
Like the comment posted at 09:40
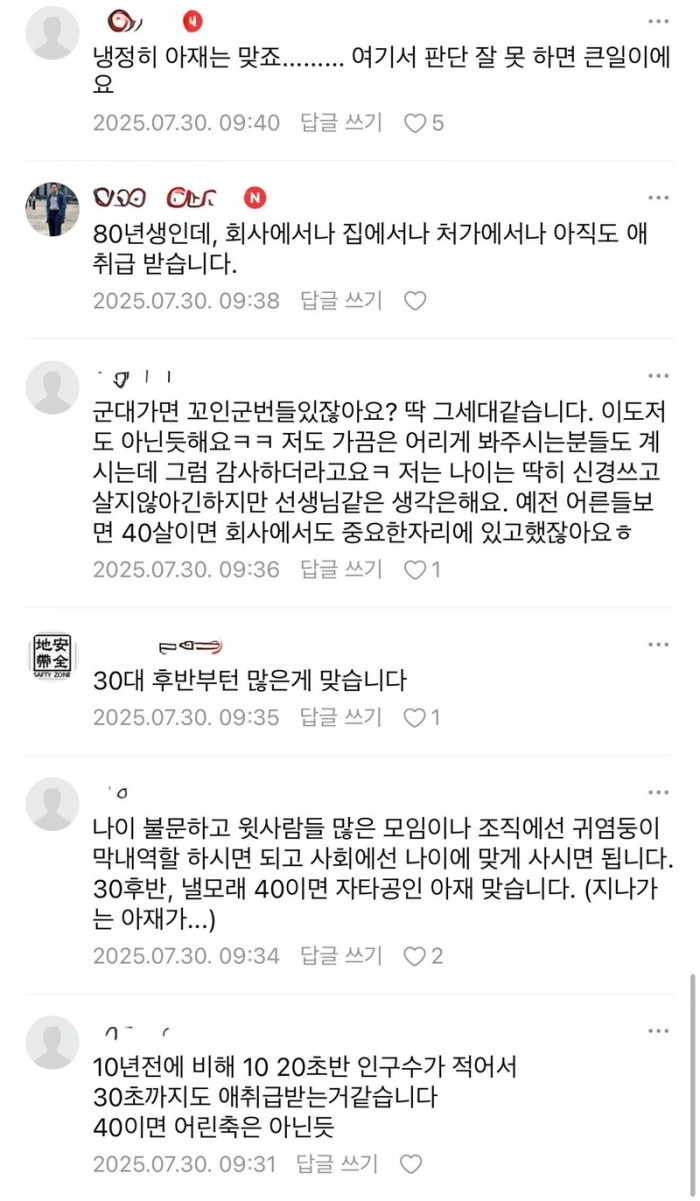[414, 123]
